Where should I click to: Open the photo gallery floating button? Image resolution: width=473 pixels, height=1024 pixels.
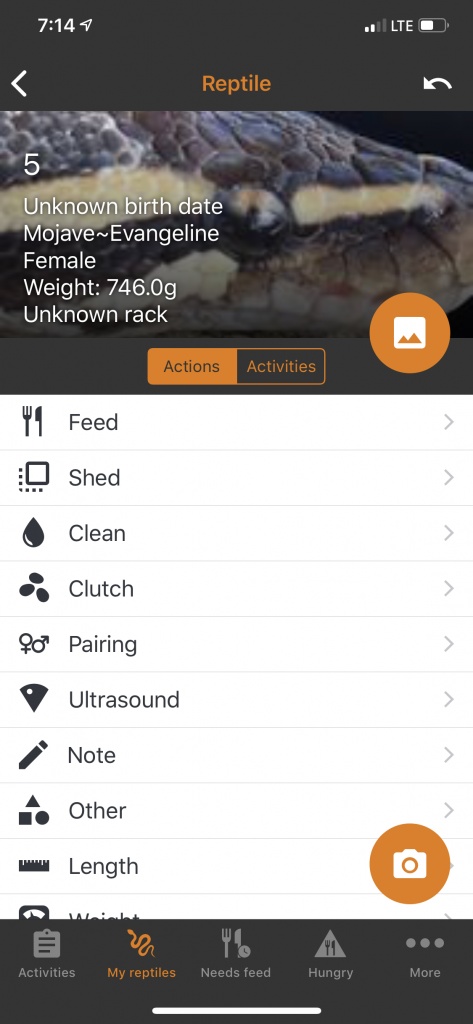pos(410,333)
